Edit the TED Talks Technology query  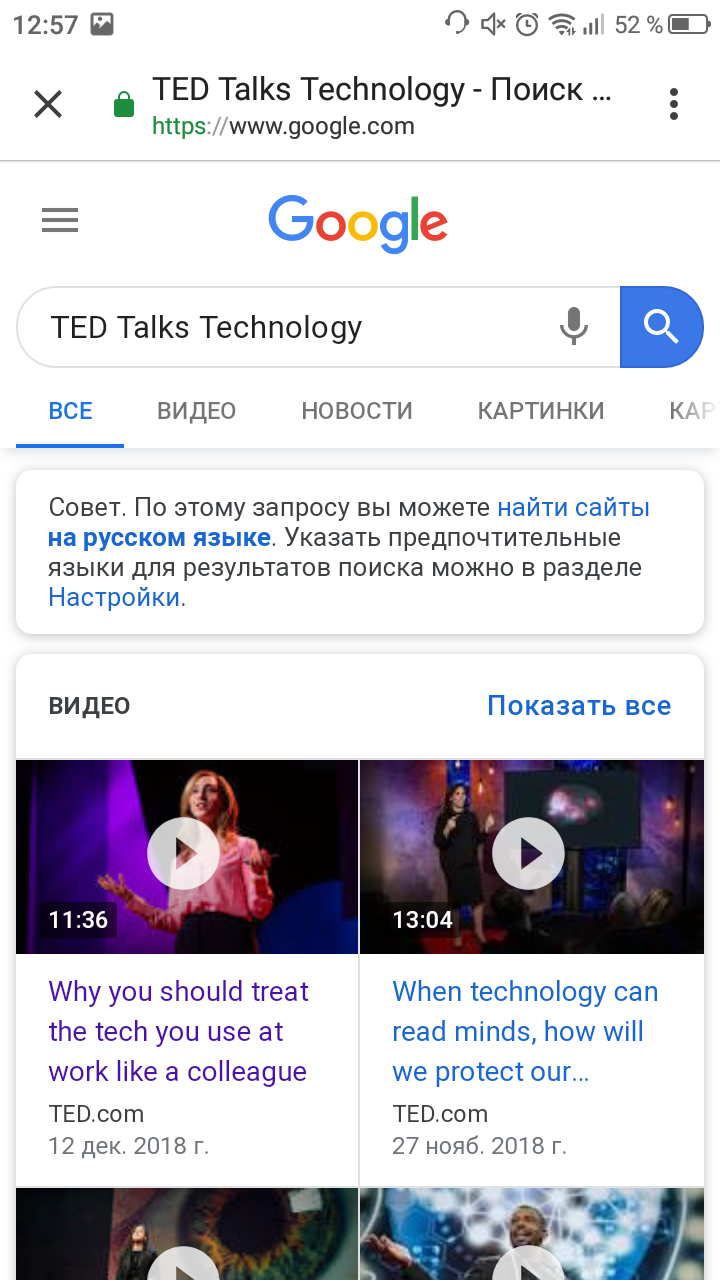(290, 327)
